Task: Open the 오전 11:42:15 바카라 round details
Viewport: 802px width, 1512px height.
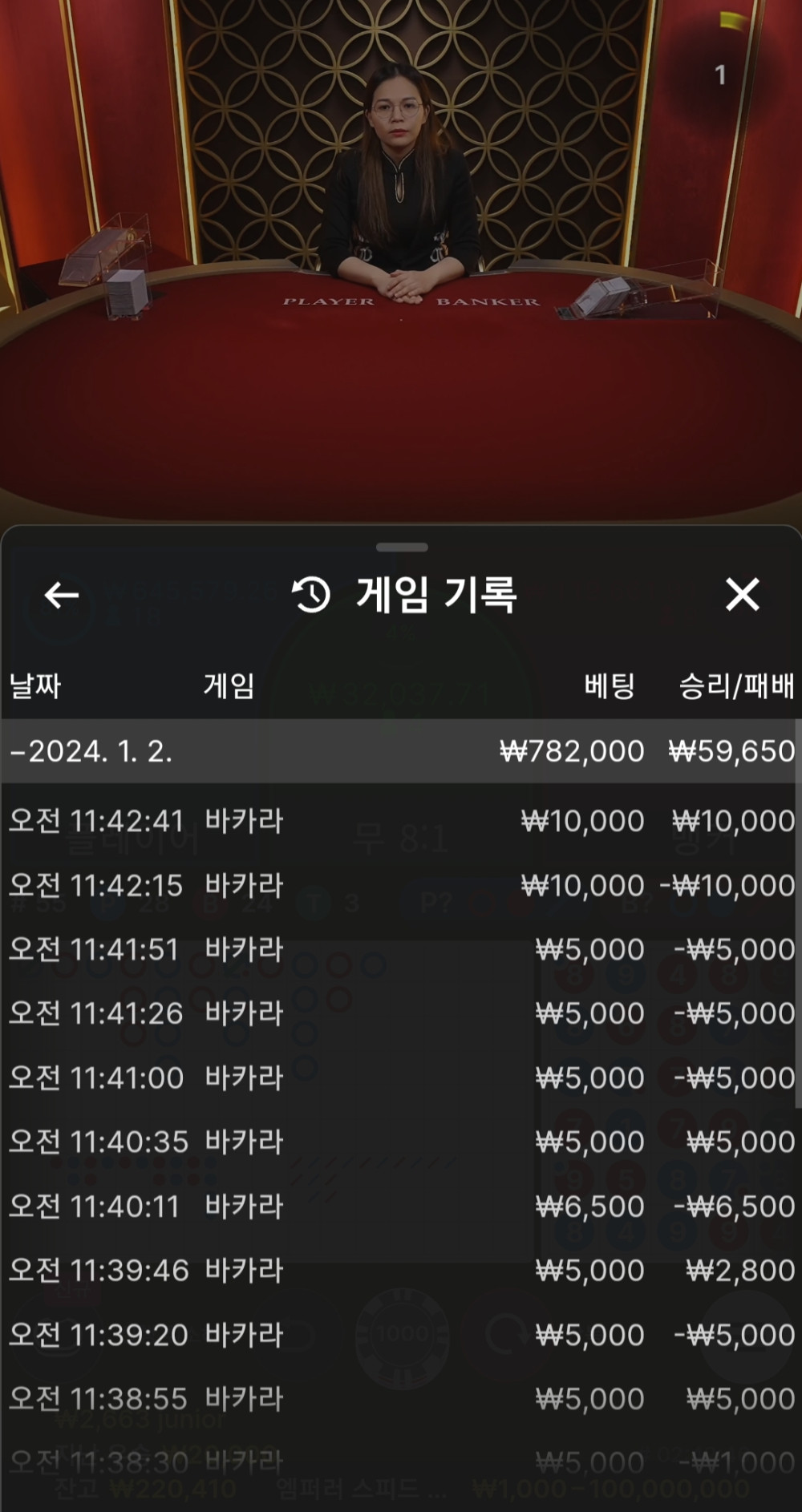Action: tap(401, 885)
